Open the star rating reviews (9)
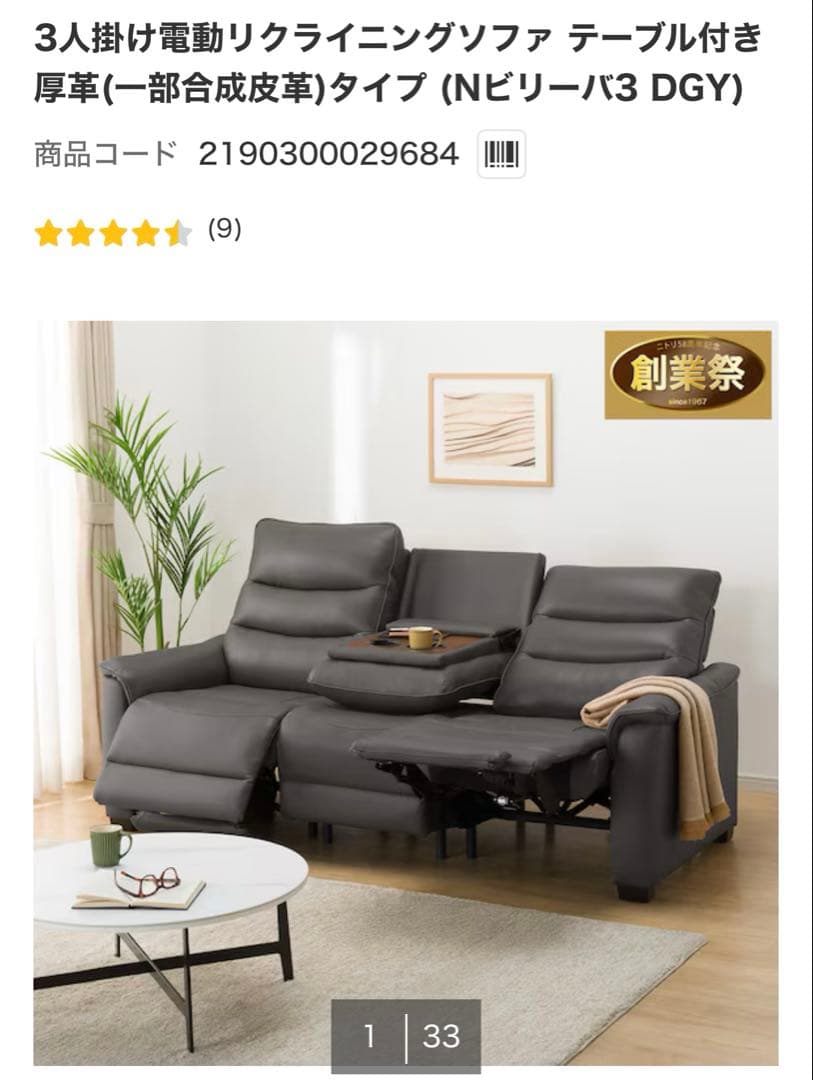This screenshot has width=813, height=1080. 137,232
